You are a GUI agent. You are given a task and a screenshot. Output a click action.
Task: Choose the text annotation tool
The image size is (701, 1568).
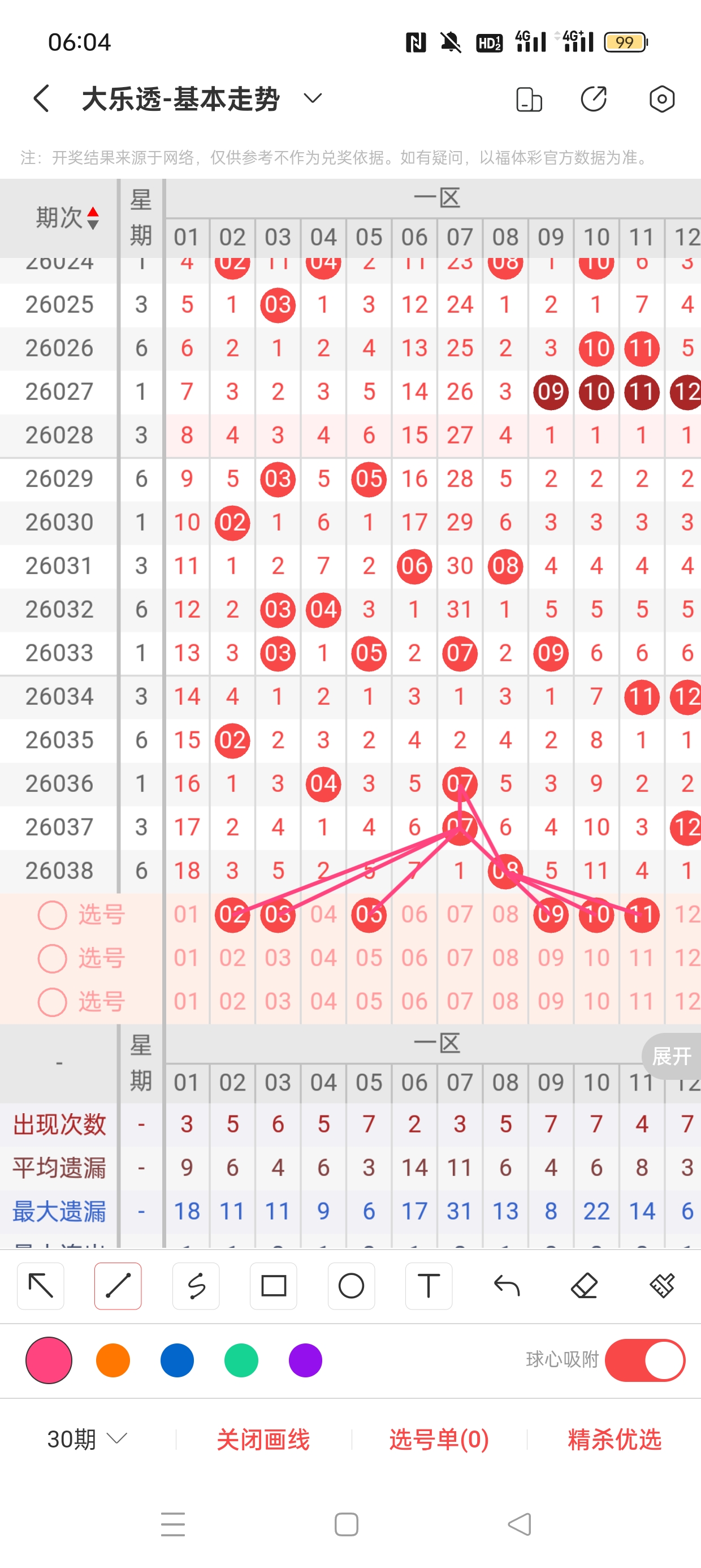tap(429, 1286)
